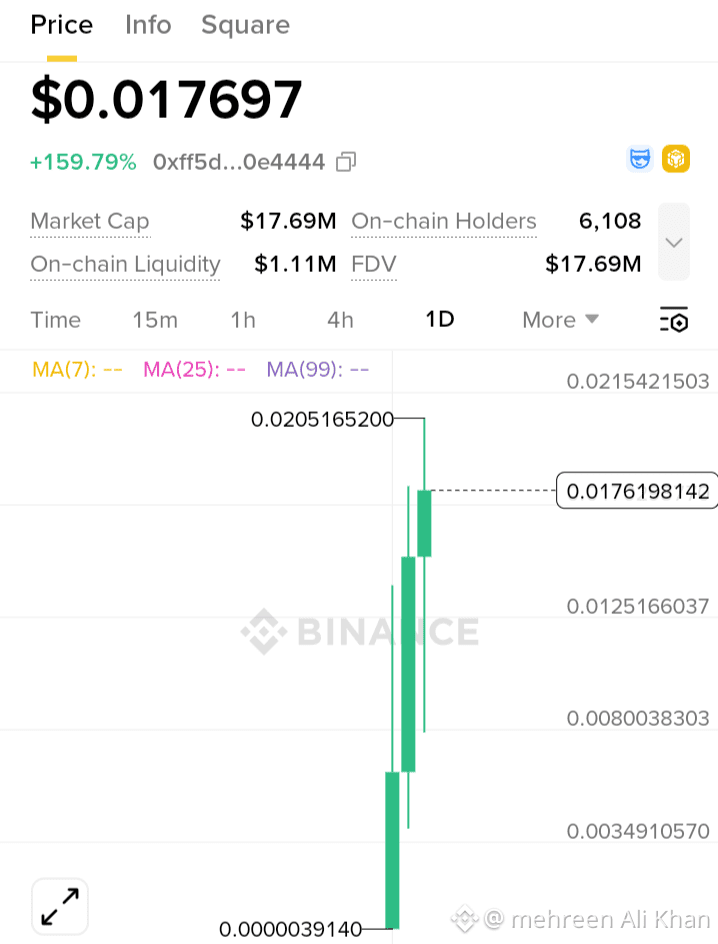Image resolution: width=718 pixels, height=944 pixels.
Task: Switch to the Info tab
Action: click(148, 25)
